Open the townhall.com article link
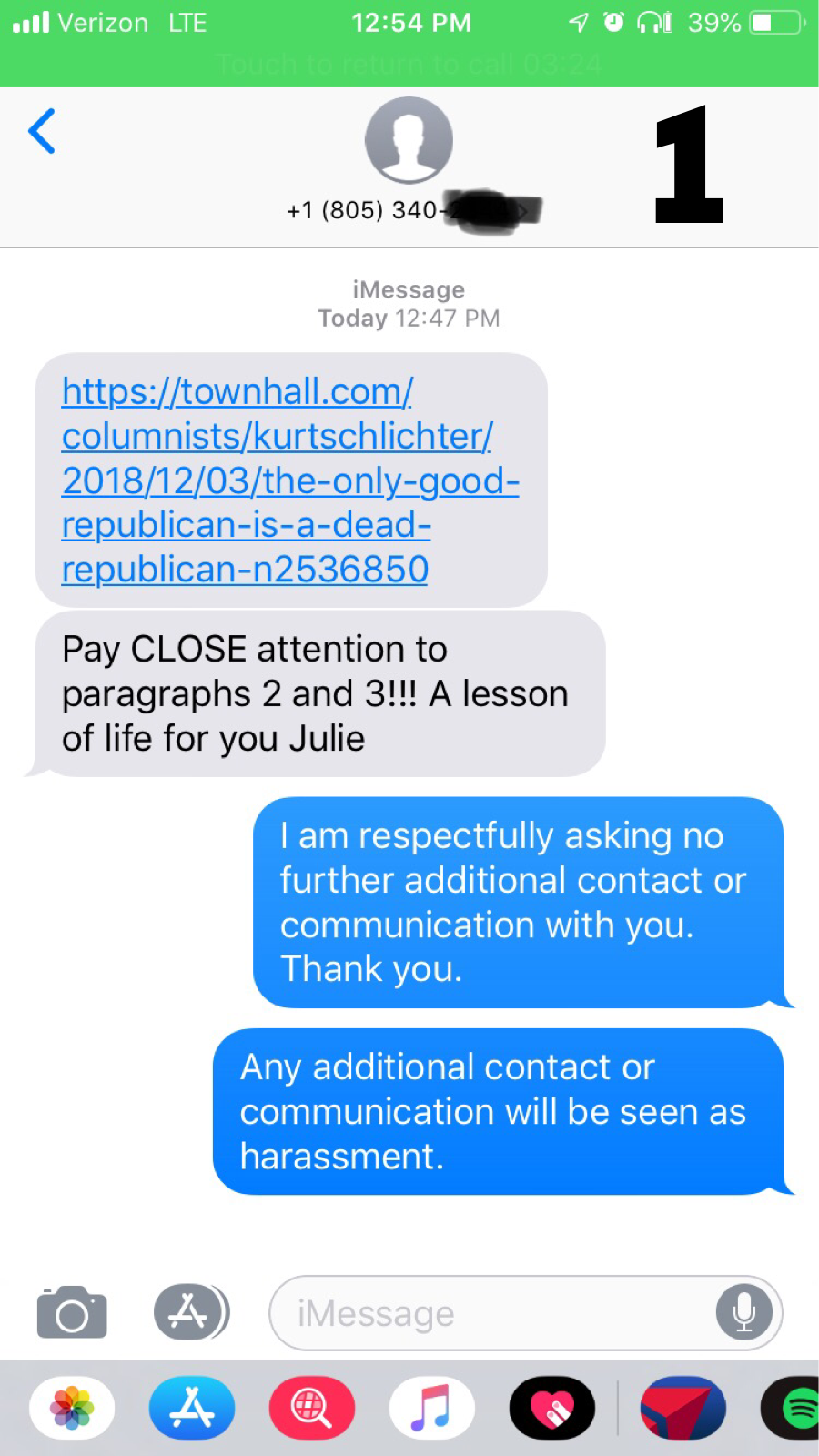Image resolution: width=819 pixels, height=1456 pixels. 289,480
